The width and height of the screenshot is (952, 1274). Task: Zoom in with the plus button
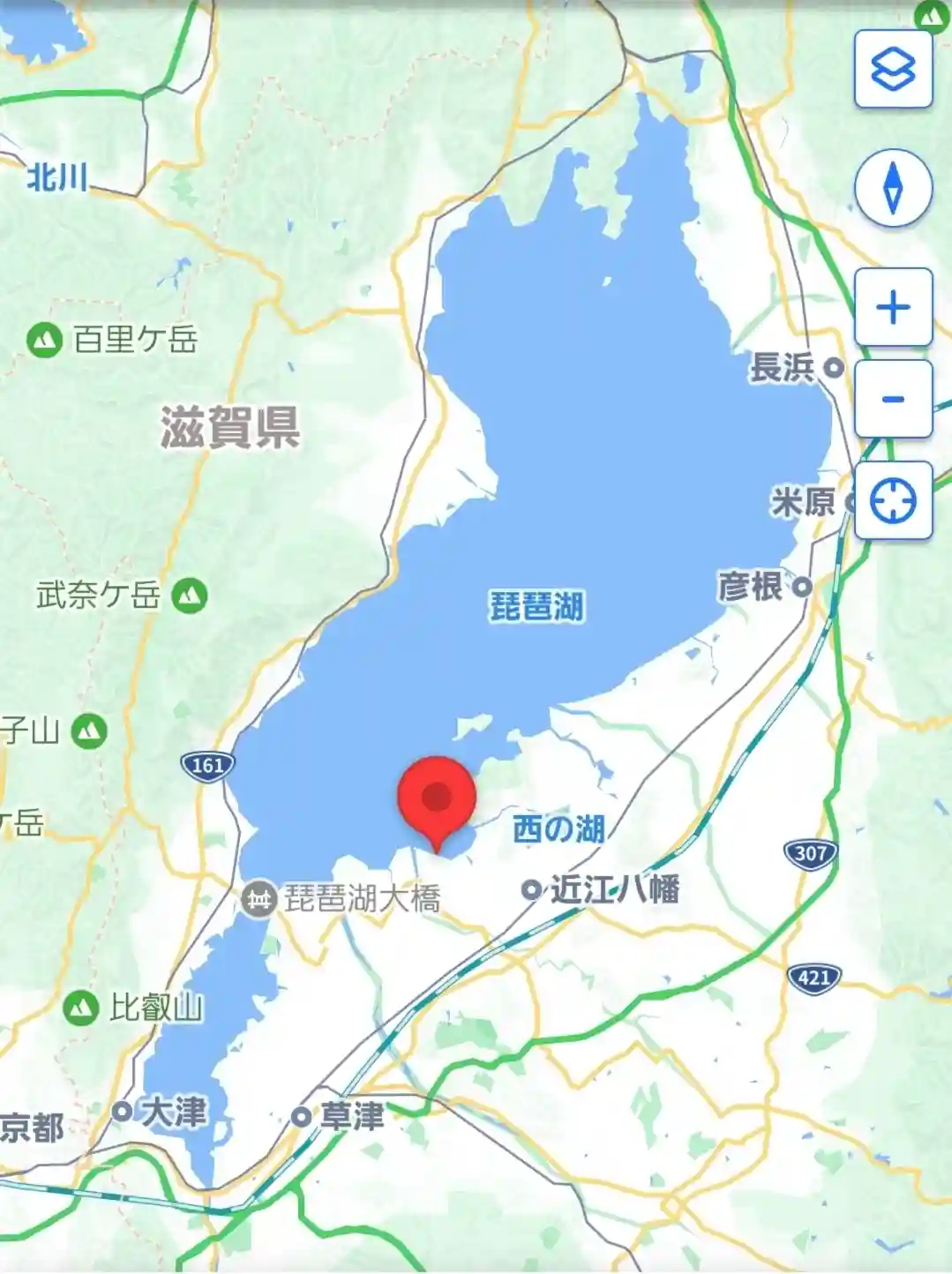pyautogui.click(x=893, y=307)
